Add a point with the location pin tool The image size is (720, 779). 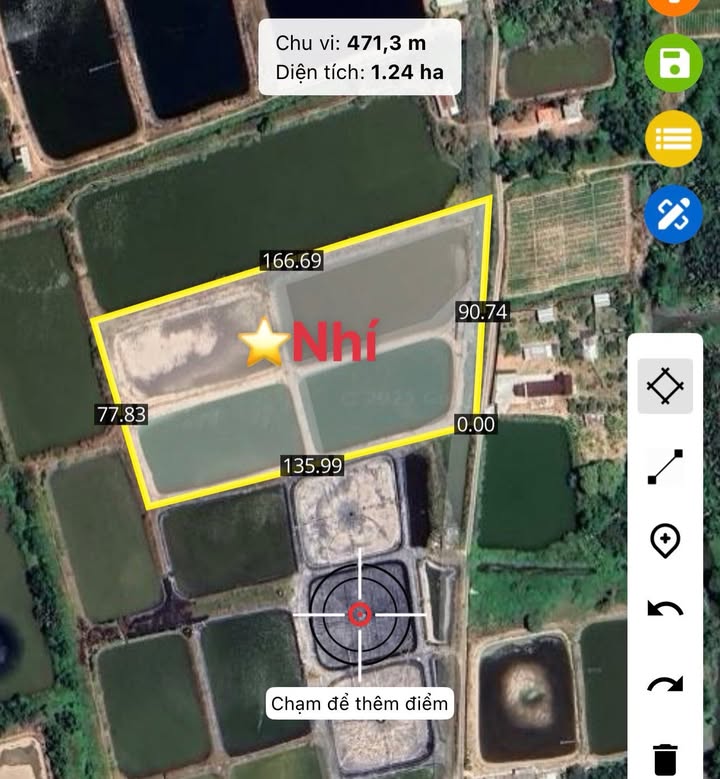665,542
